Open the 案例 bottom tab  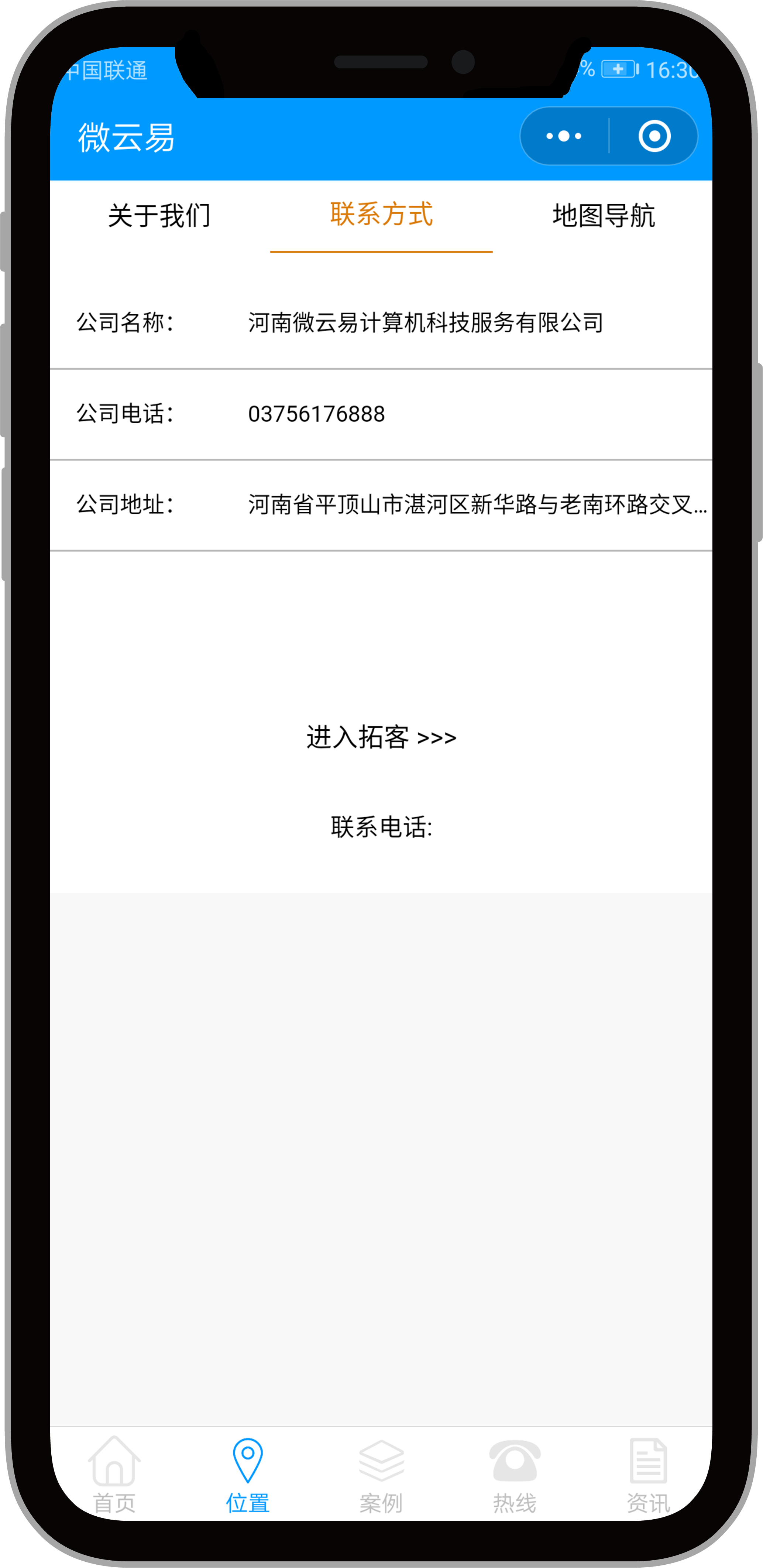[x=381, y=1474]
